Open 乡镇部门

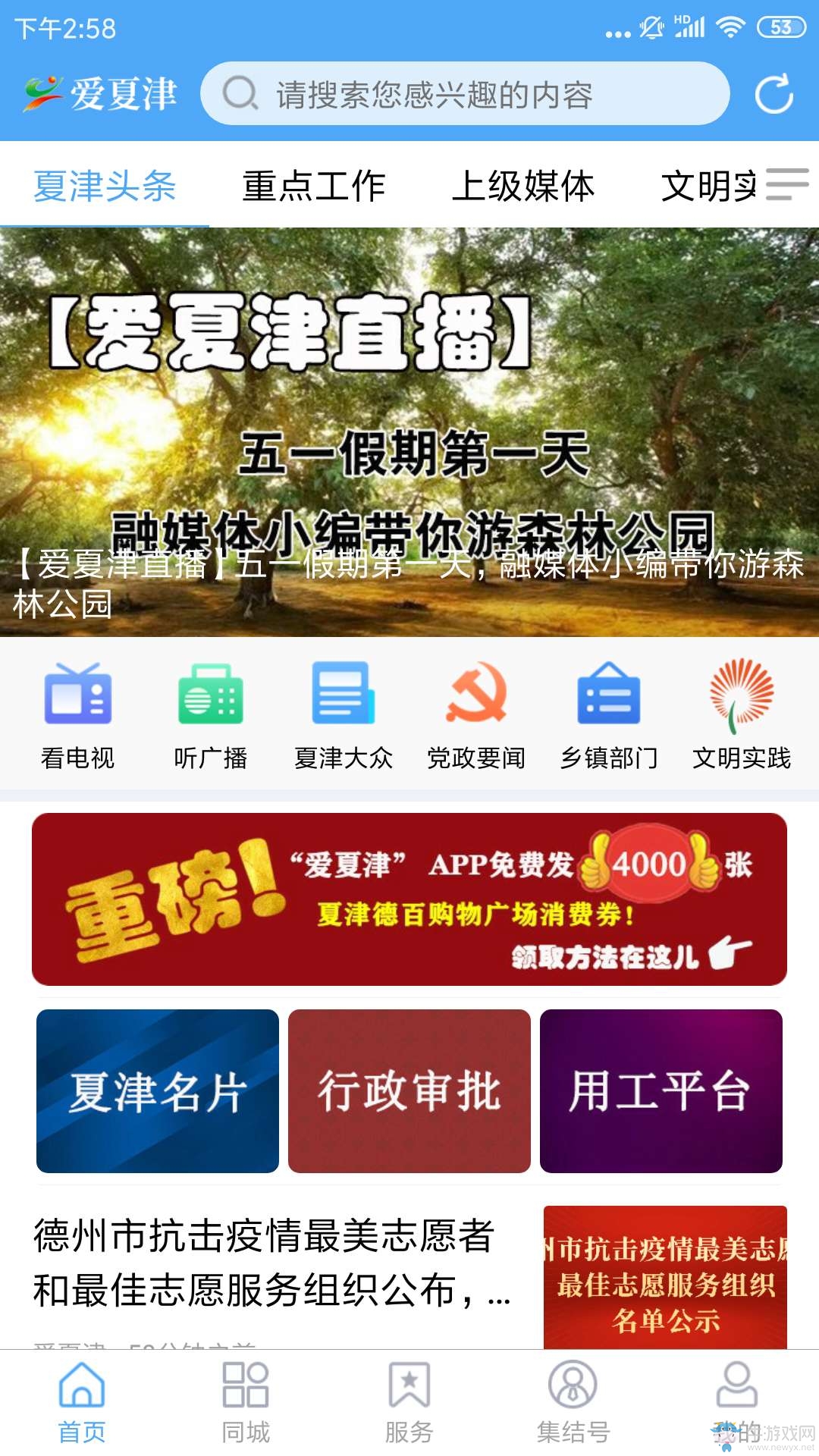pyautogui.click(x=608, y=714)
